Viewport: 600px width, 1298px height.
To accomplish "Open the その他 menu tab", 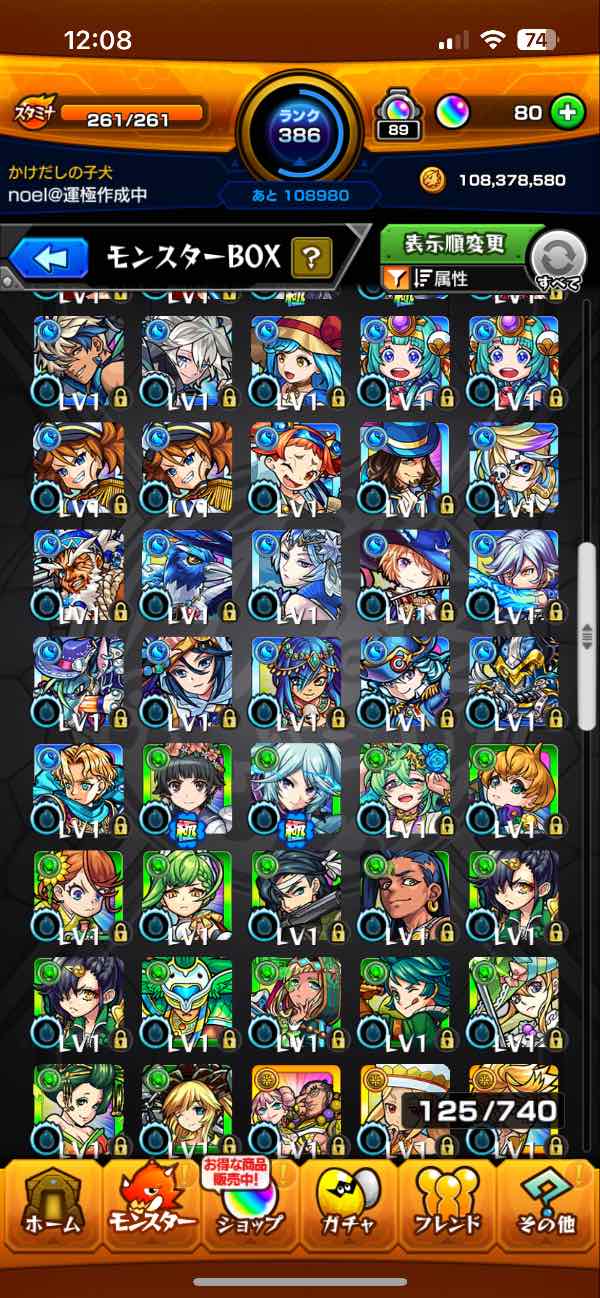I will click(x=548, y=1210).
